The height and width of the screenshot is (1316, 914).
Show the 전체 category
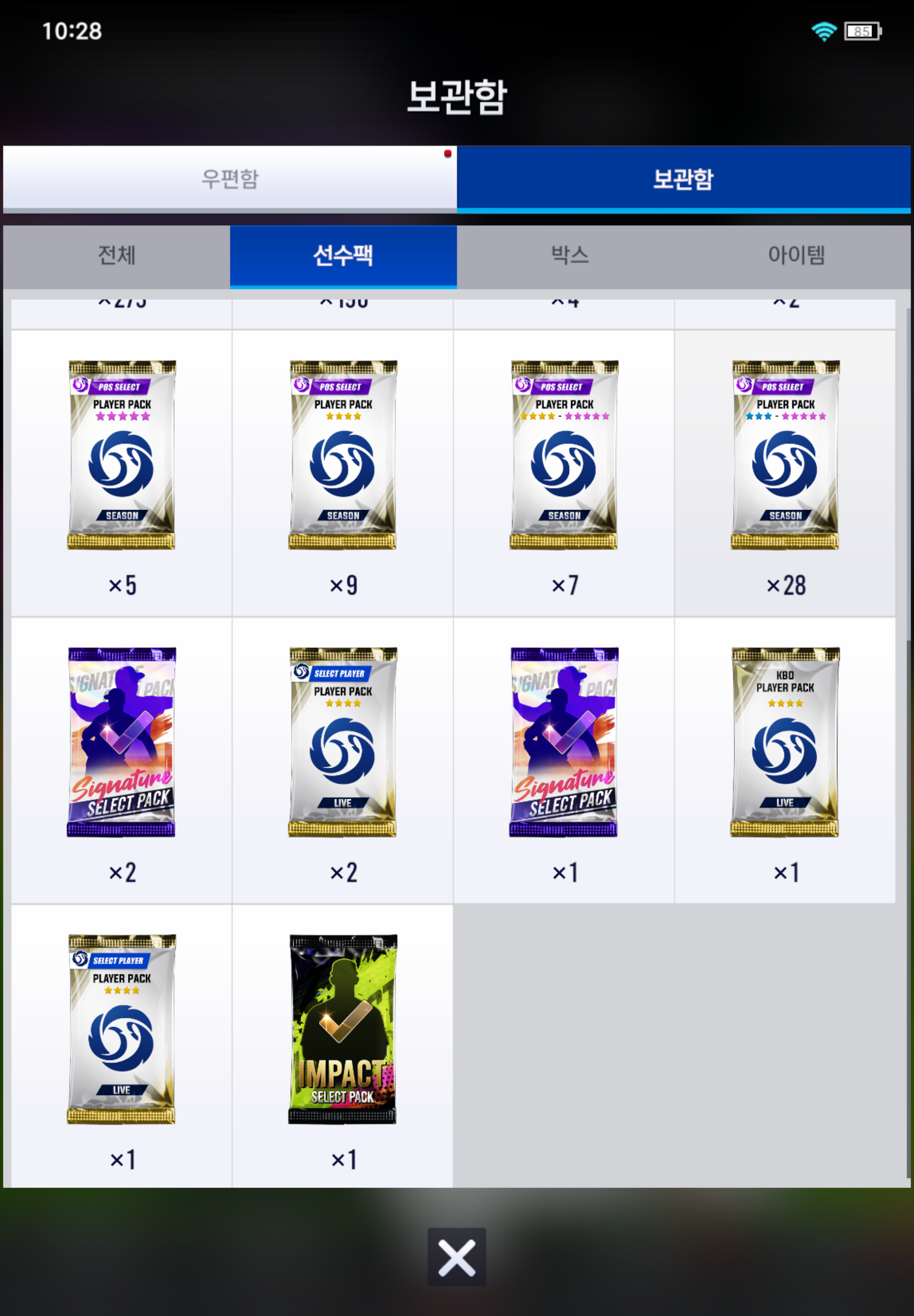coord(117,255)
